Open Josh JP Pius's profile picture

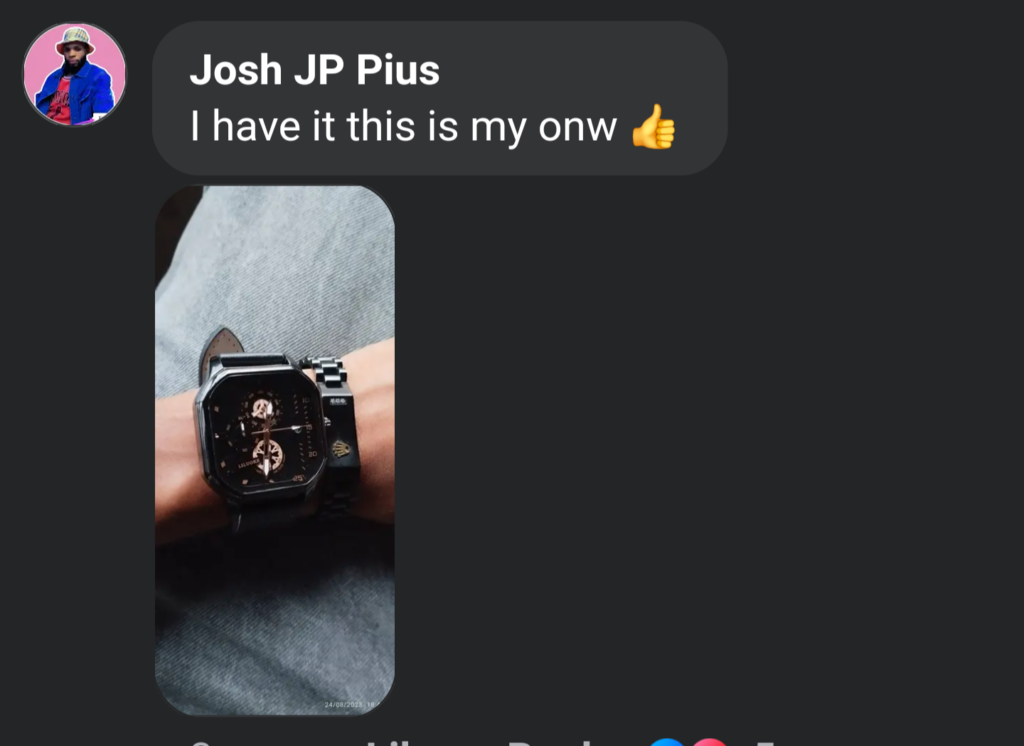[75, 75]
